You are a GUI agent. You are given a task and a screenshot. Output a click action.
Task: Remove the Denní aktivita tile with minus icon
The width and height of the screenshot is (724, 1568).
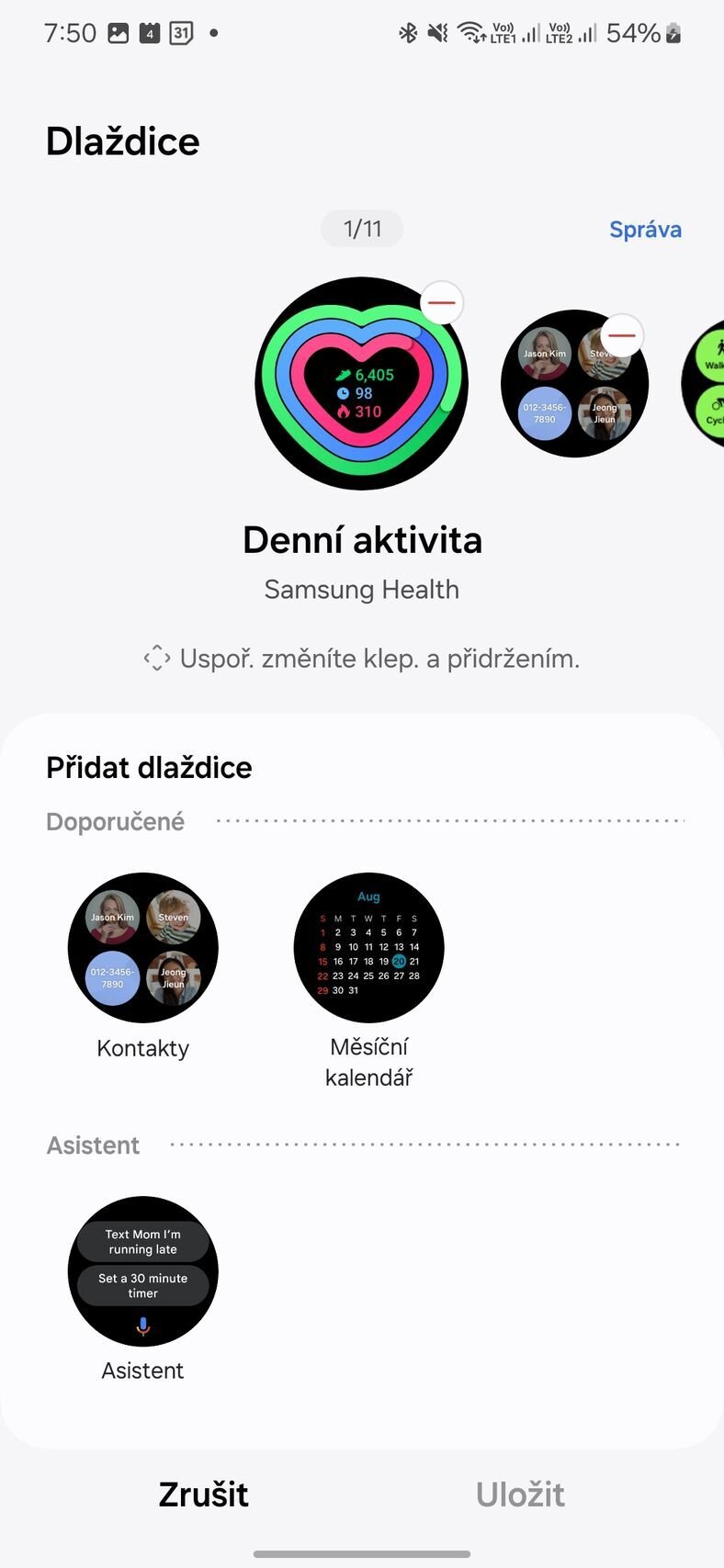(x=441, y=303)
